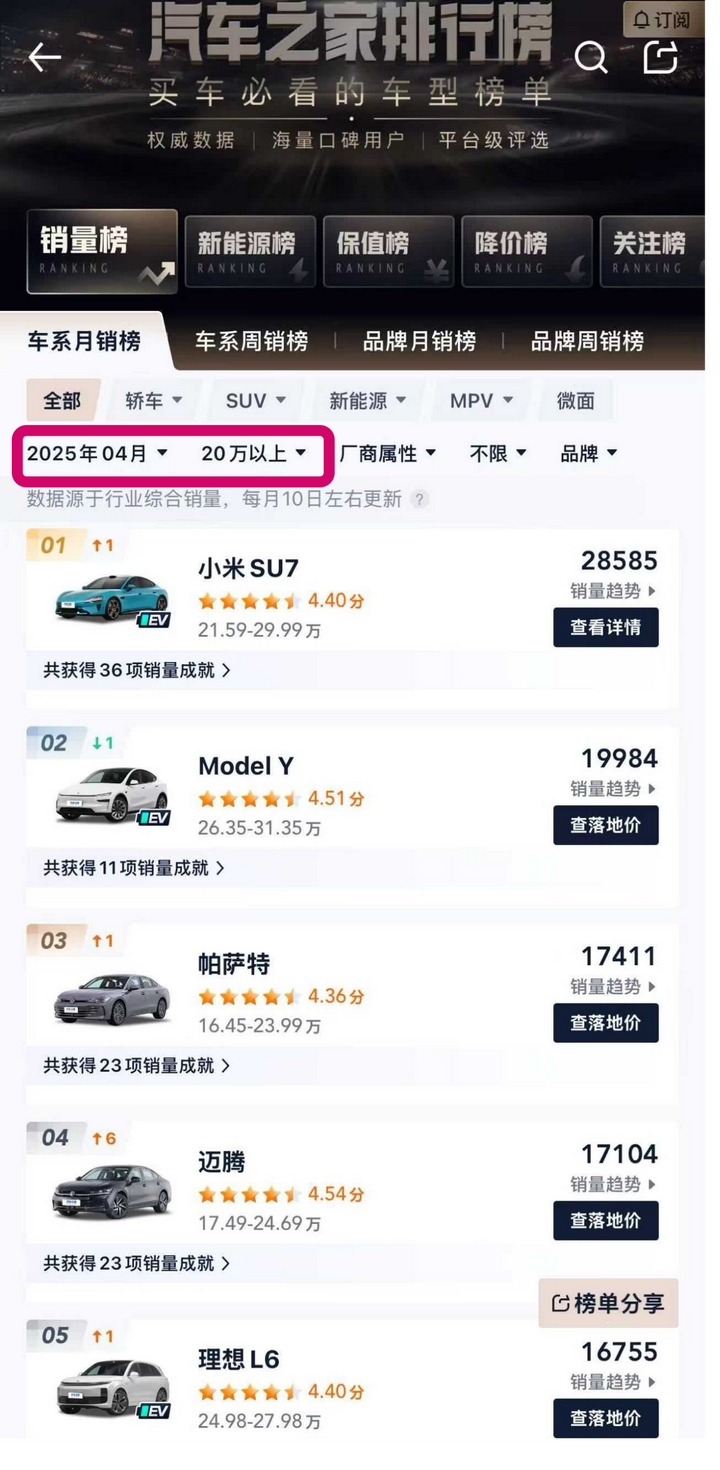Screen dimensions: 720x1470
Task: Tap 查落地价 for Model Y
Action: (x=606, y=826)
